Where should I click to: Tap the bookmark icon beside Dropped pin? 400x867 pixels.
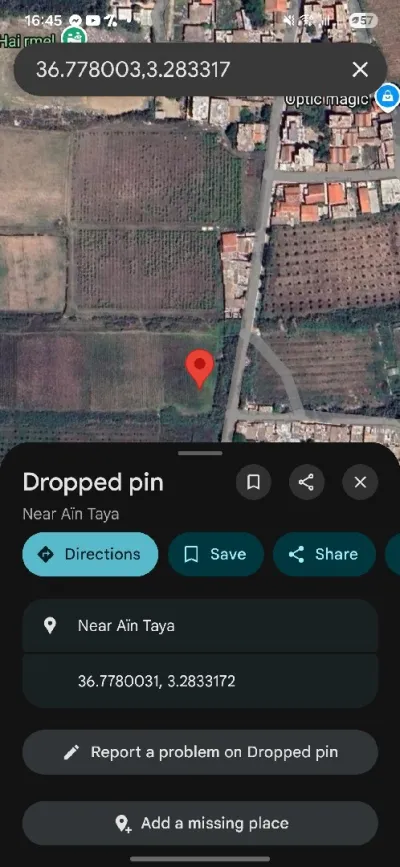[253, 482]
